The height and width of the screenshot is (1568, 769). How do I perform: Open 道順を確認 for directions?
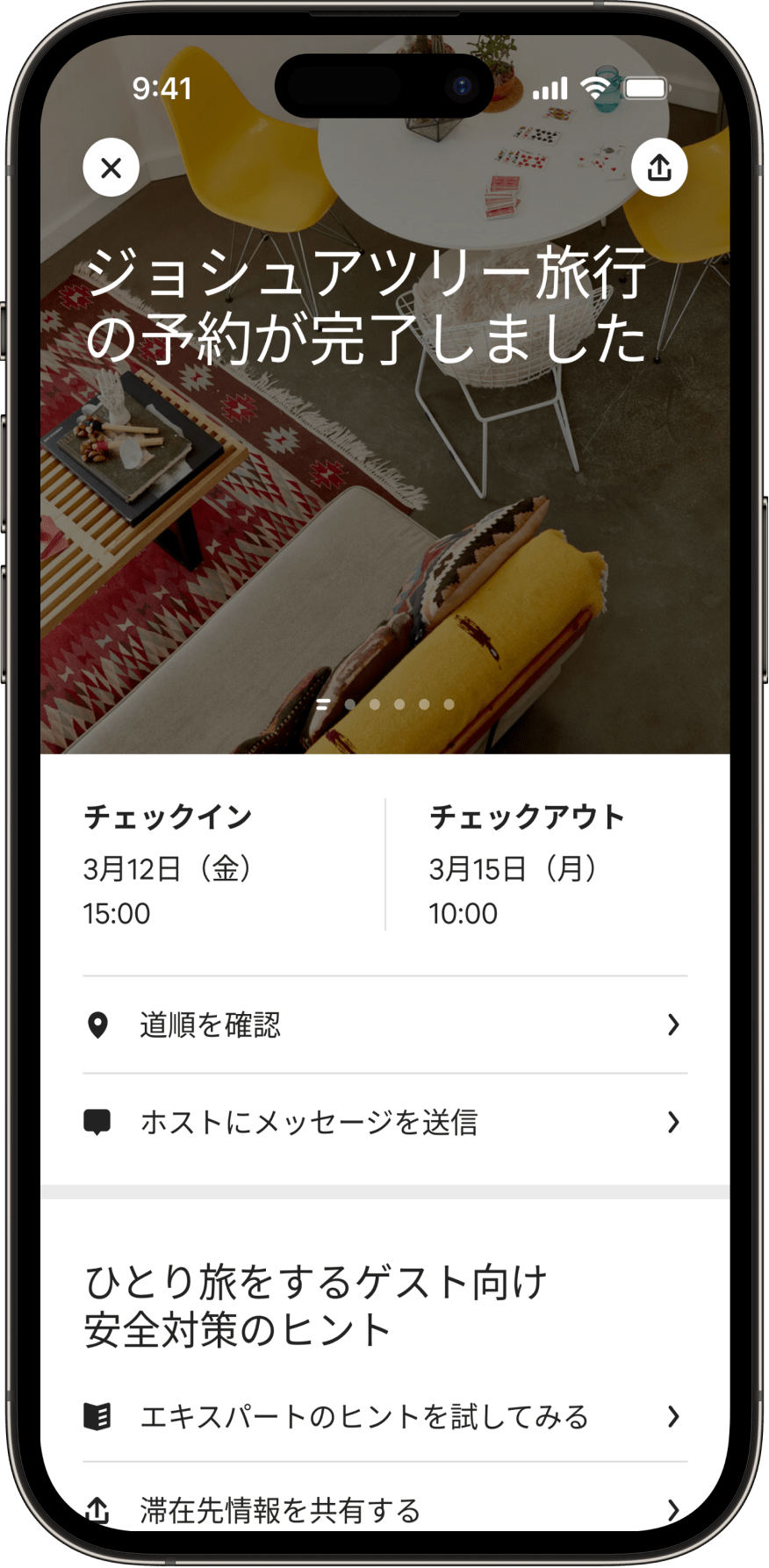384,1025
